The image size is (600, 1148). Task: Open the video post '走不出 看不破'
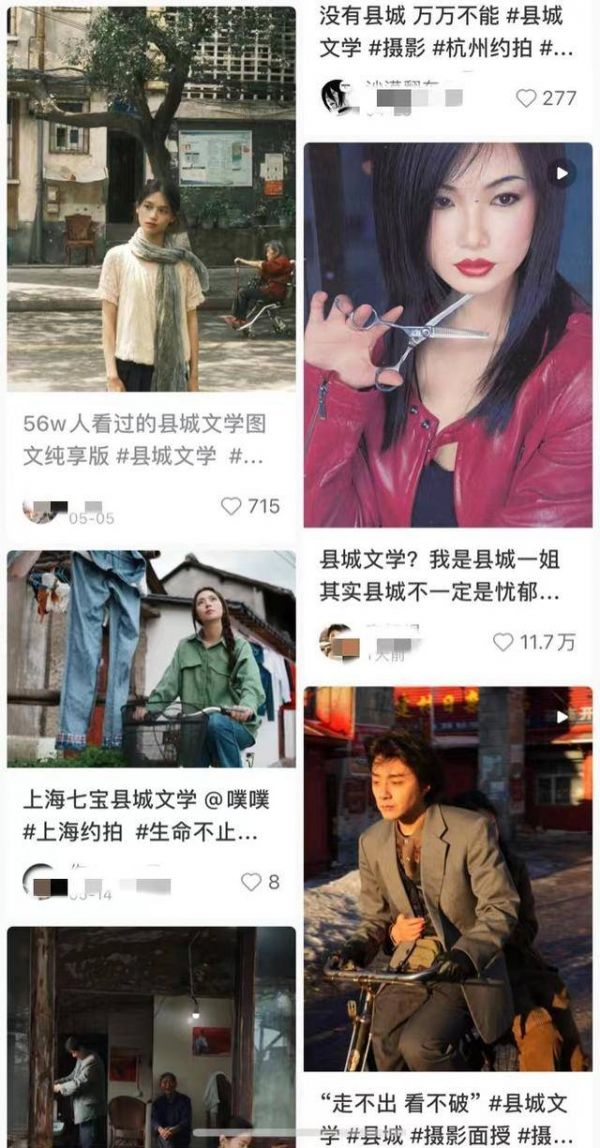coord(448,878)
